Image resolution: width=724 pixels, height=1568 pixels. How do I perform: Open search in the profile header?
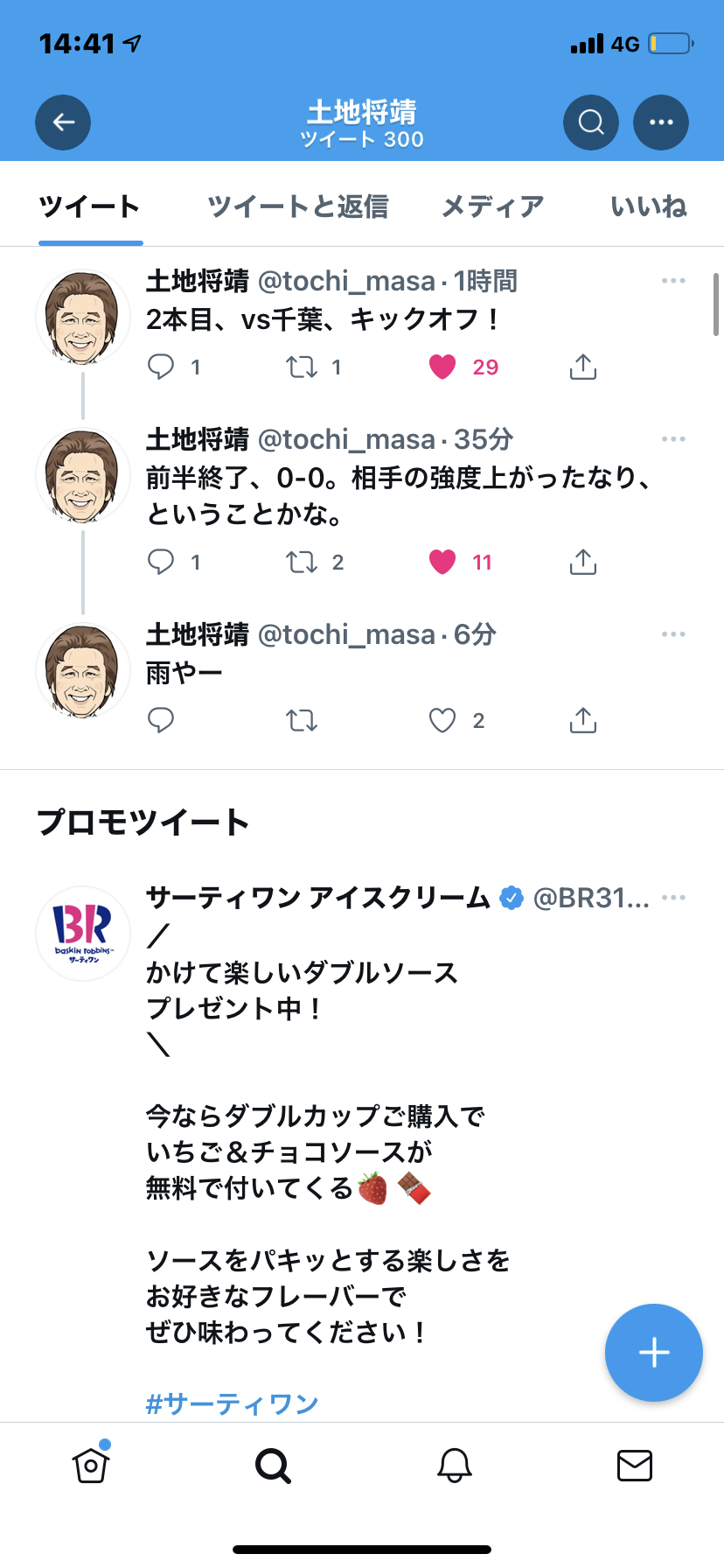click(591, 122)
